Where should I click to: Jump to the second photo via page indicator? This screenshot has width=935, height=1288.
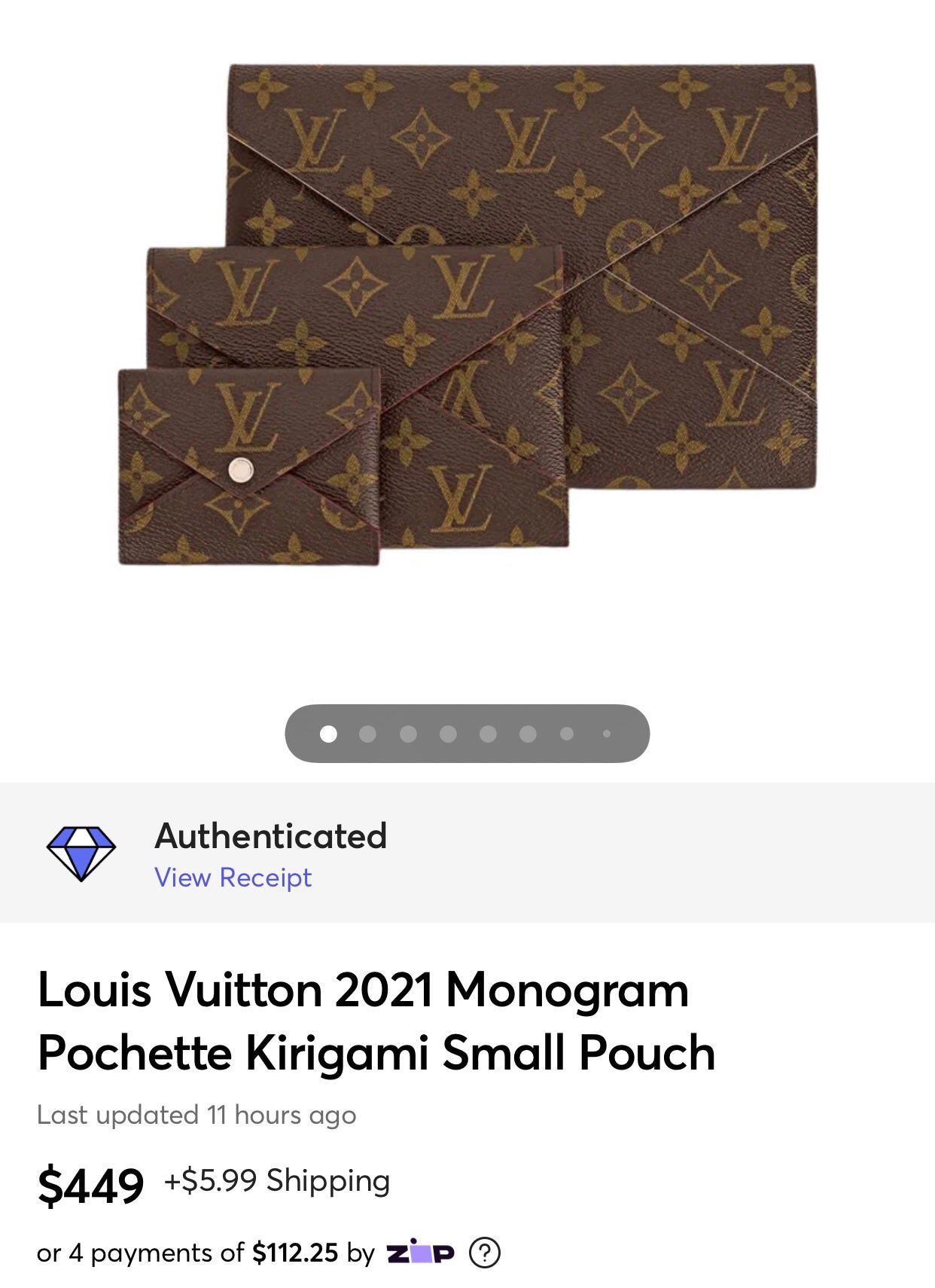[x=367, y=734]
